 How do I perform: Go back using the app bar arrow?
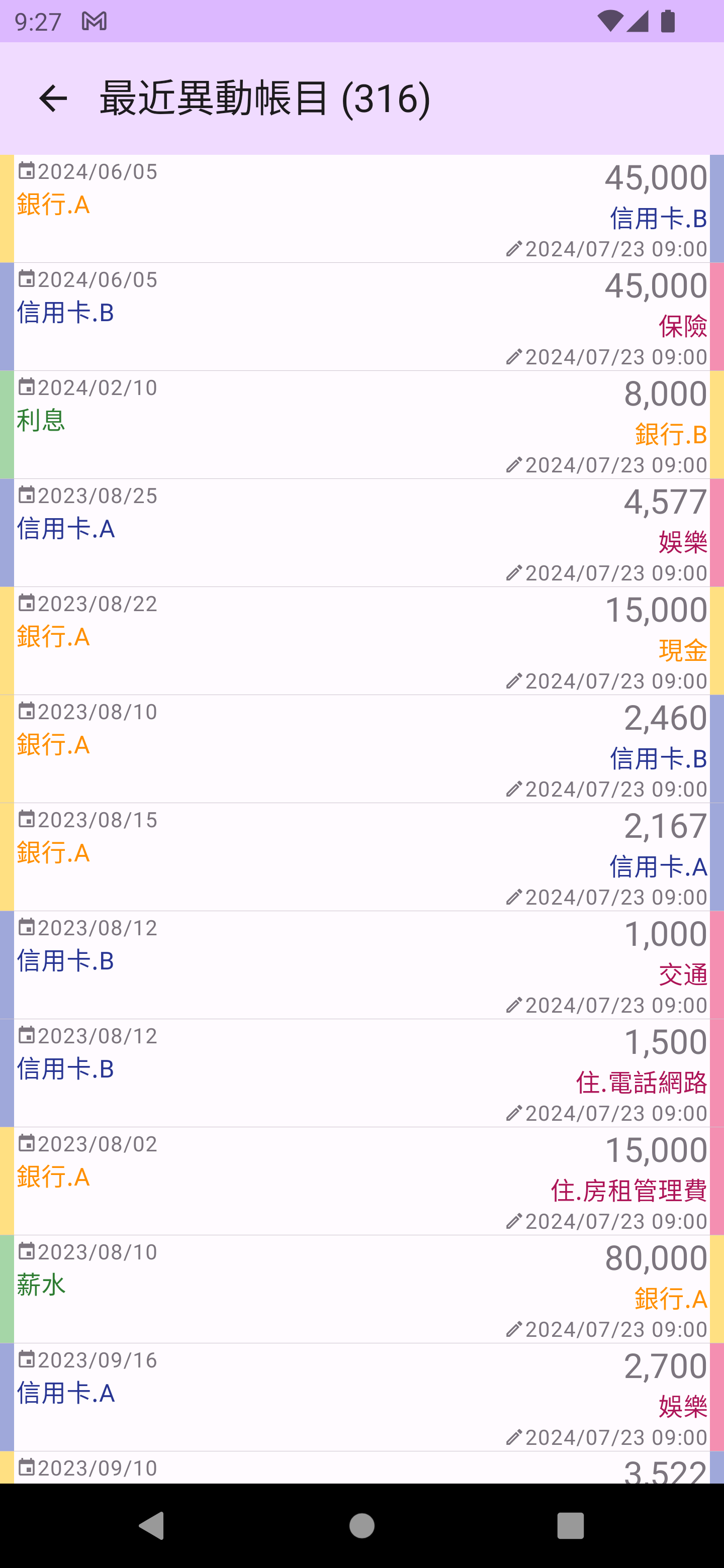tap(53, 99)
